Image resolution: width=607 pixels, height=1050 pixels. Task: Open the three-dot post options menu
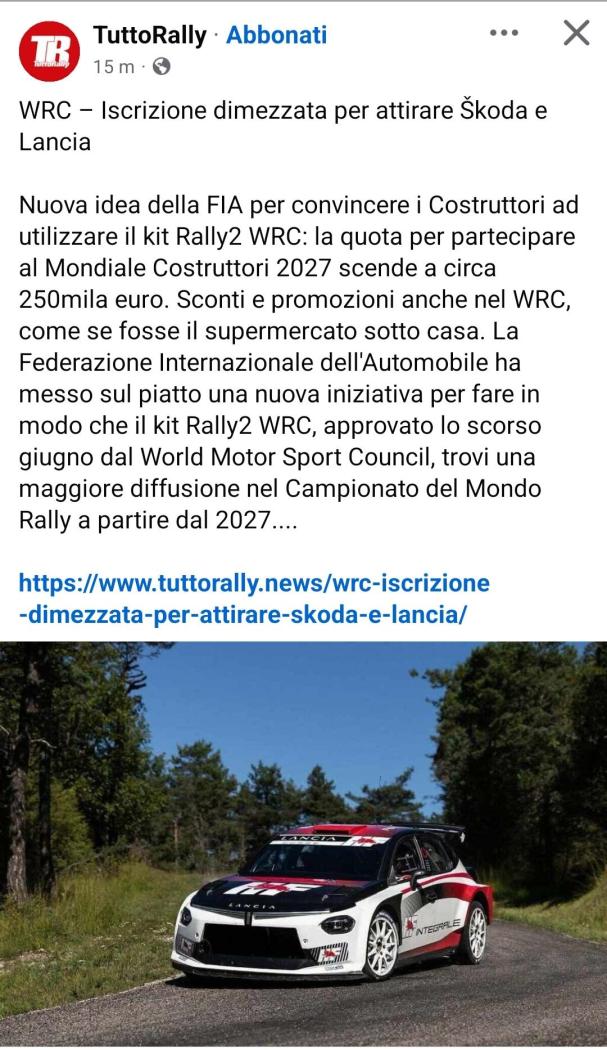(x=504, y=33)
